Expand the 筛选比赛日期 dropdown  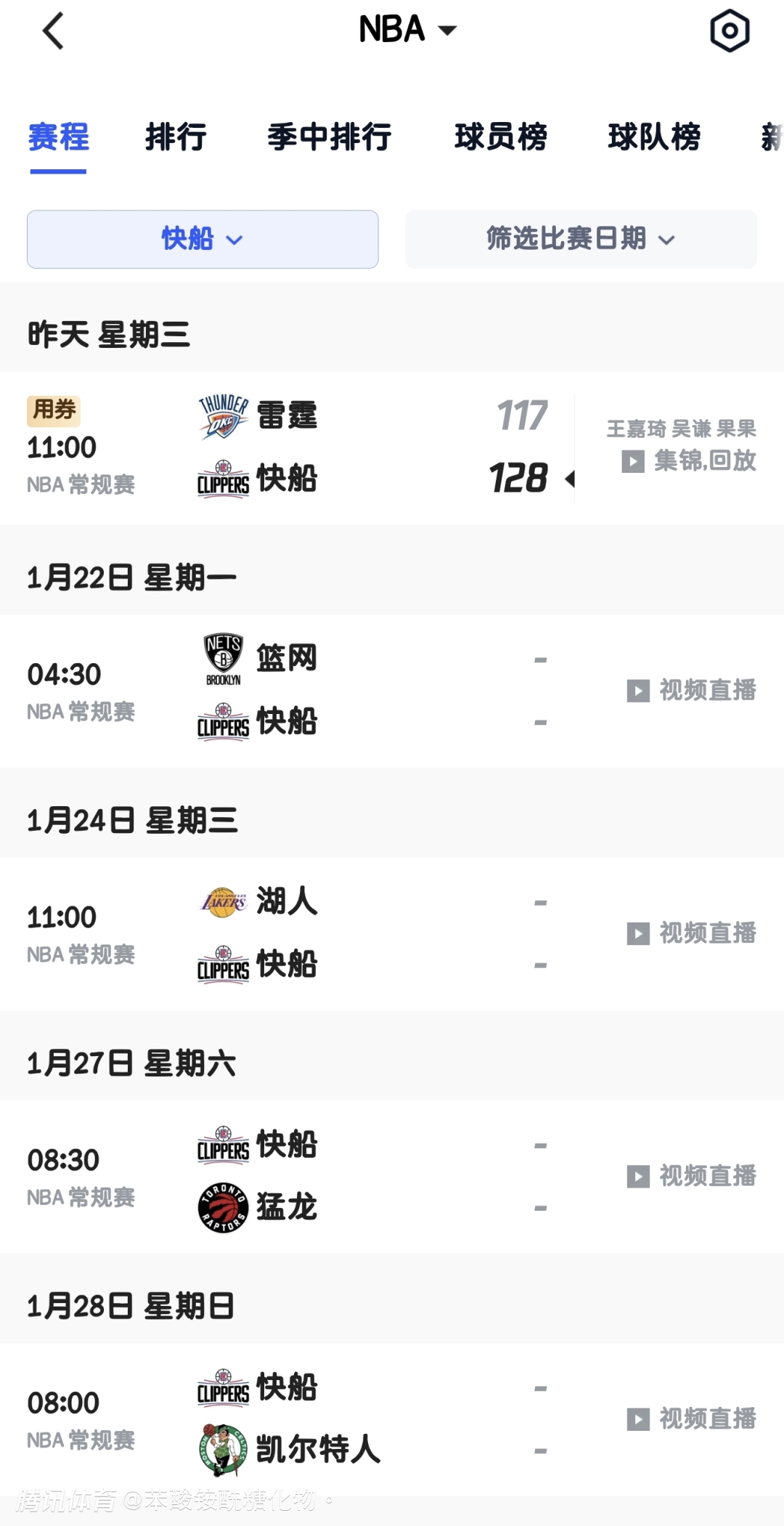coord(581,239)
